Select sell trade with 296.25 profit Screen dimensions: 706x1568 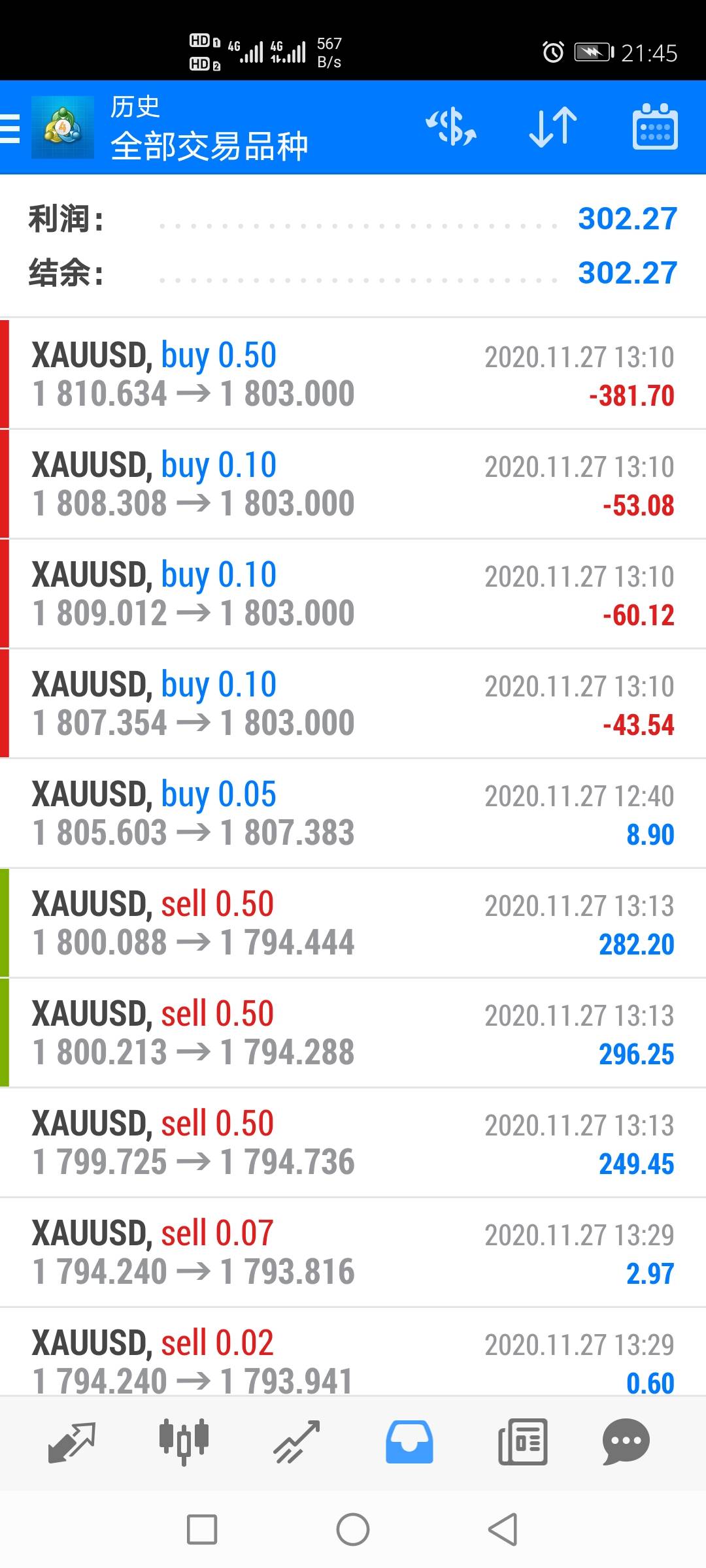pyautogui.click(x=353, y=1033)
